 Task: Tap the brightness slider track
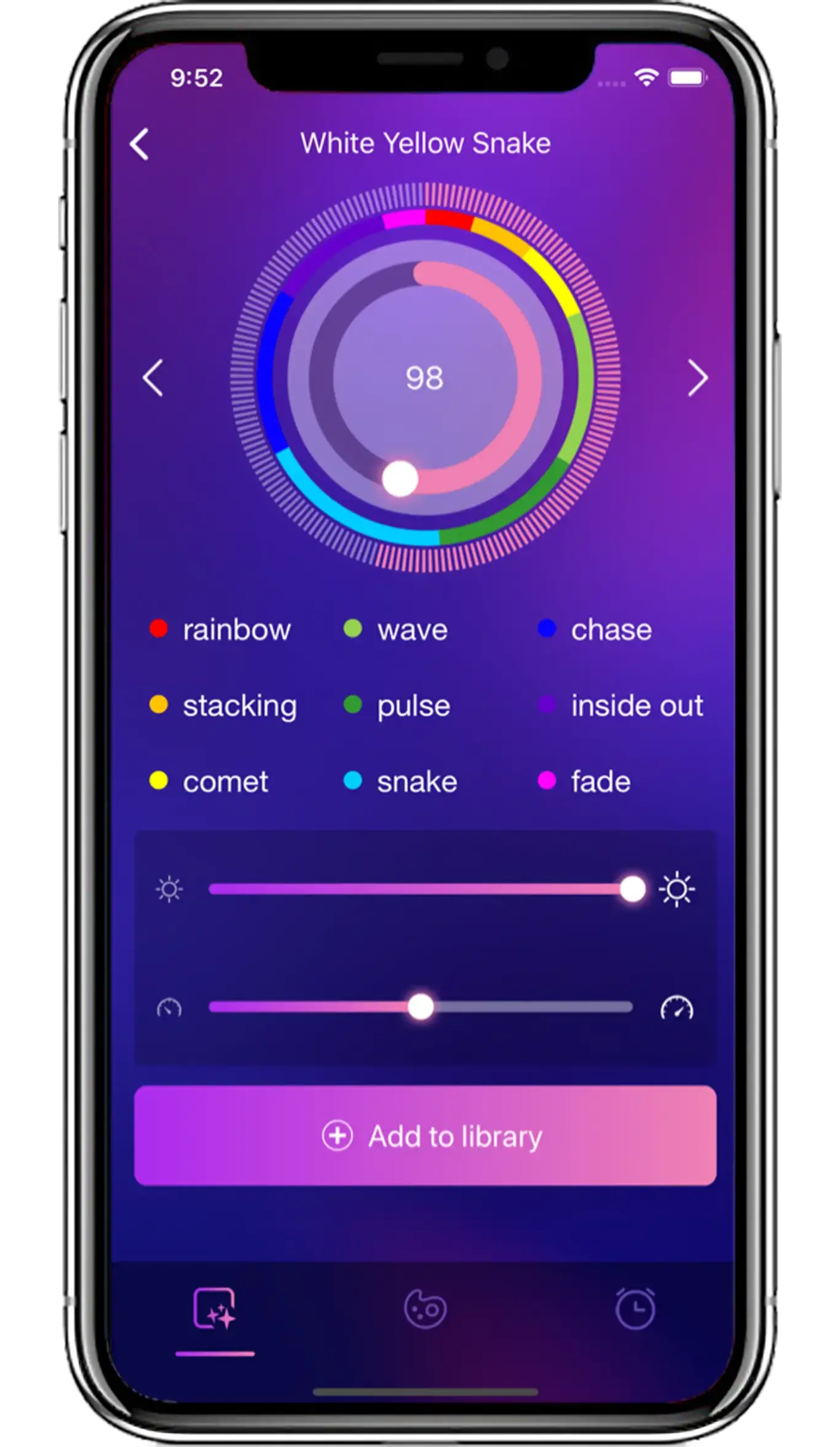tap(418, 889)
